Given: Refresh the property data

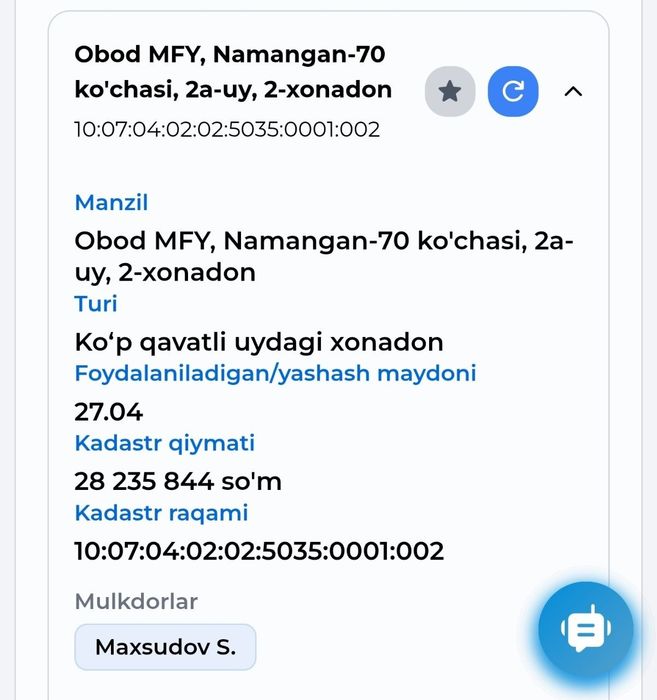Looking at the screenshot, I should (x=513, y=92).
